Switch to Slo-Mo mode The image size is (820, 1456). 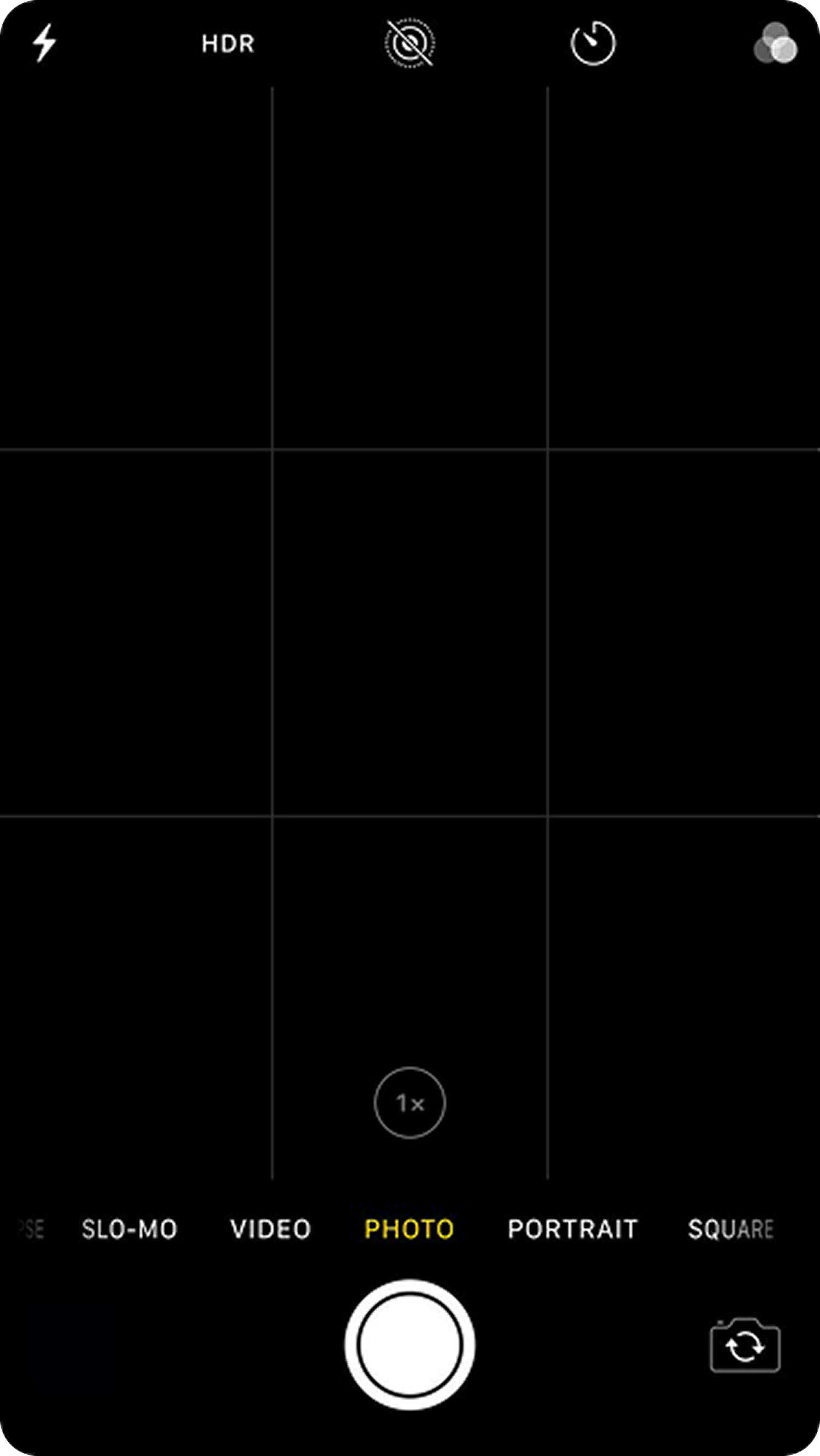[x=130, y=1229]
